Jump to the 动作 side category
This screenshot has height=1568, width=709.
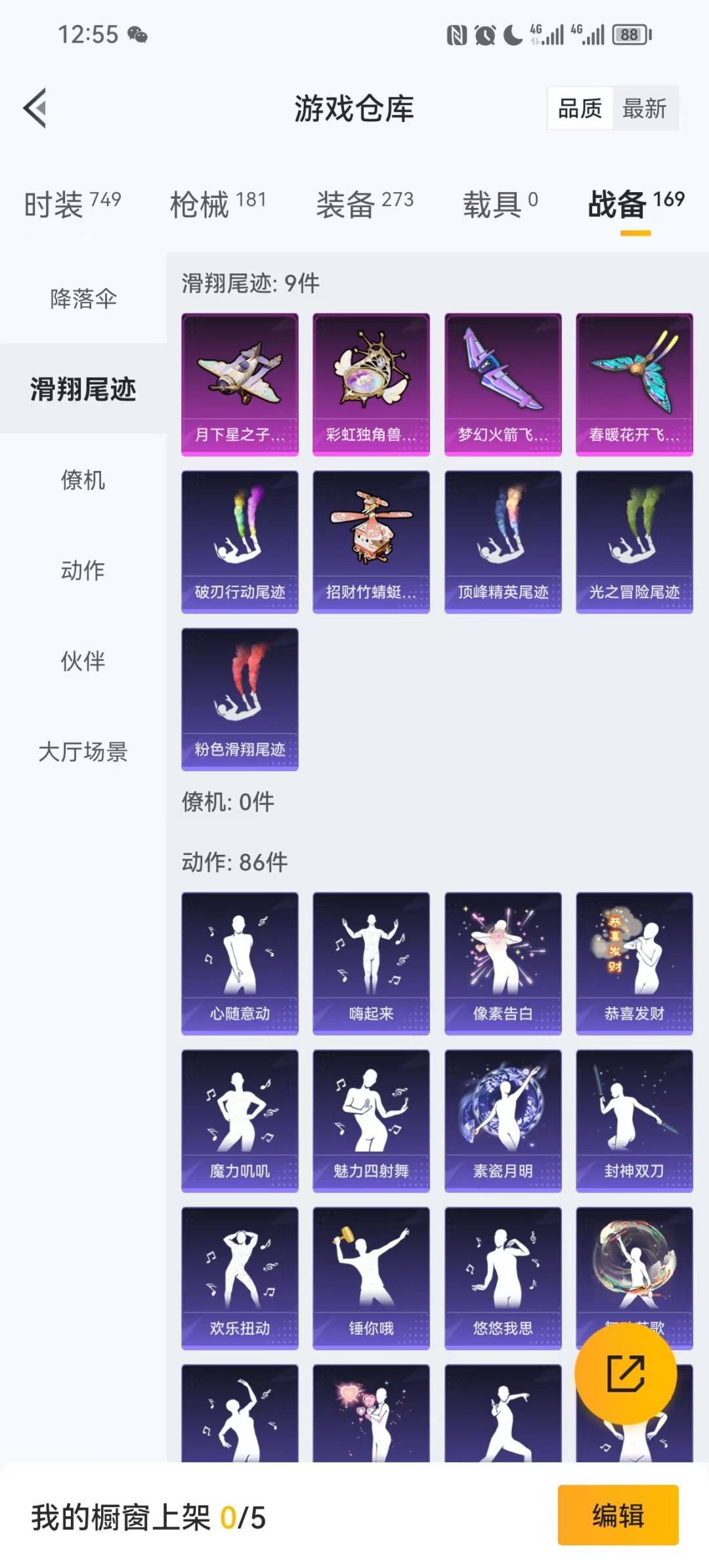coord(83,571)
